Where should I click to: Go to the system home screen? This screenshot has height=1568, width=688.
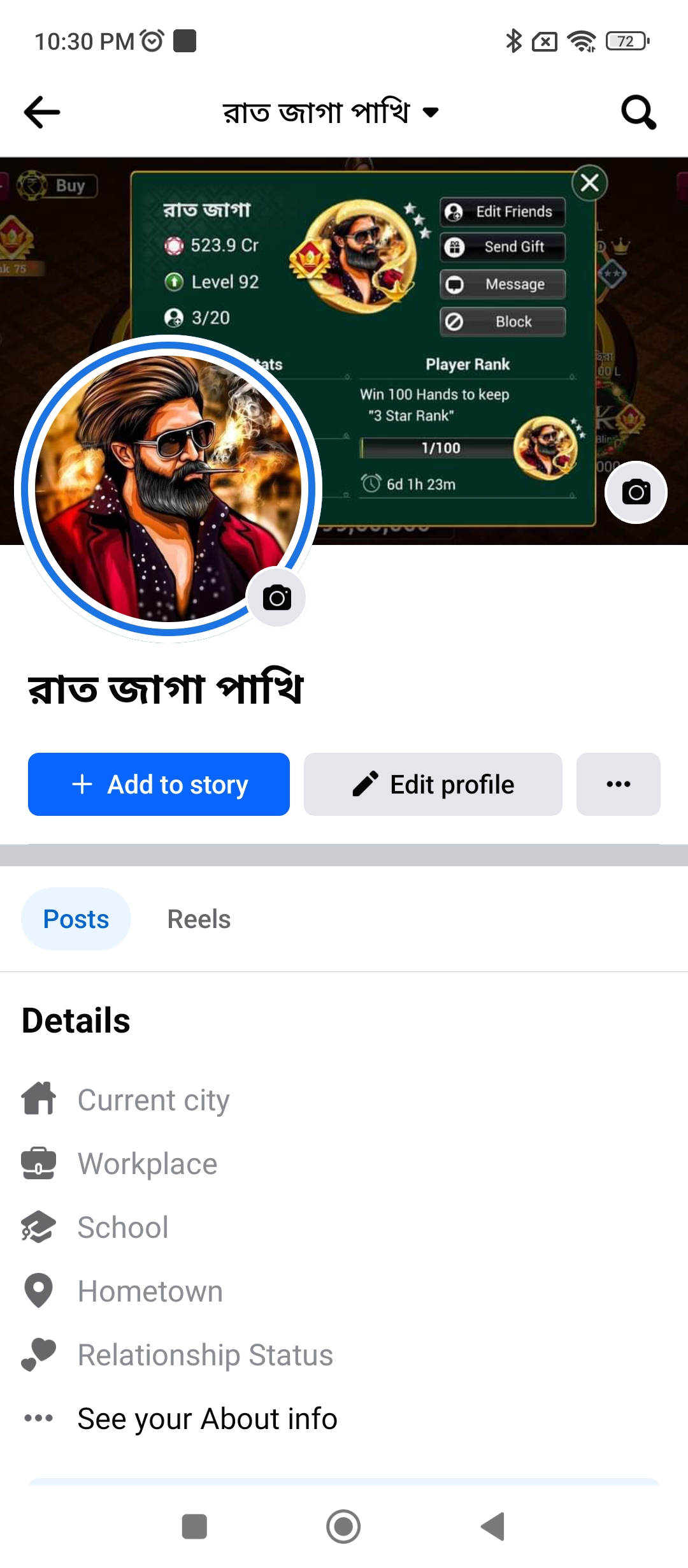tap(343, 1527)
